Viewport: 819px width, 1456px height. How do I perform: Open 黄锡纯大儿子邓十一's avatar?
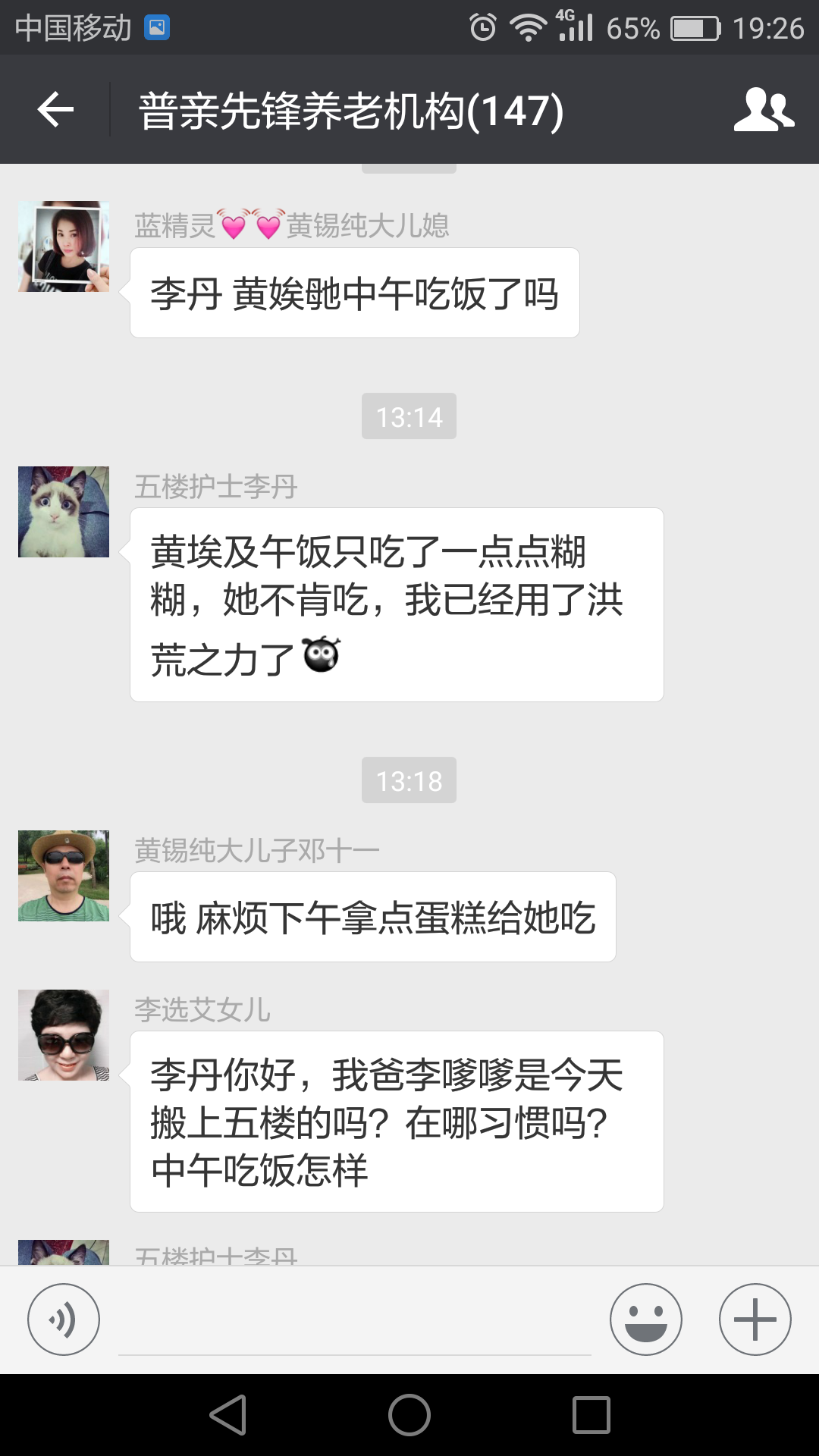pyautogui.click(x=64, y=876)
